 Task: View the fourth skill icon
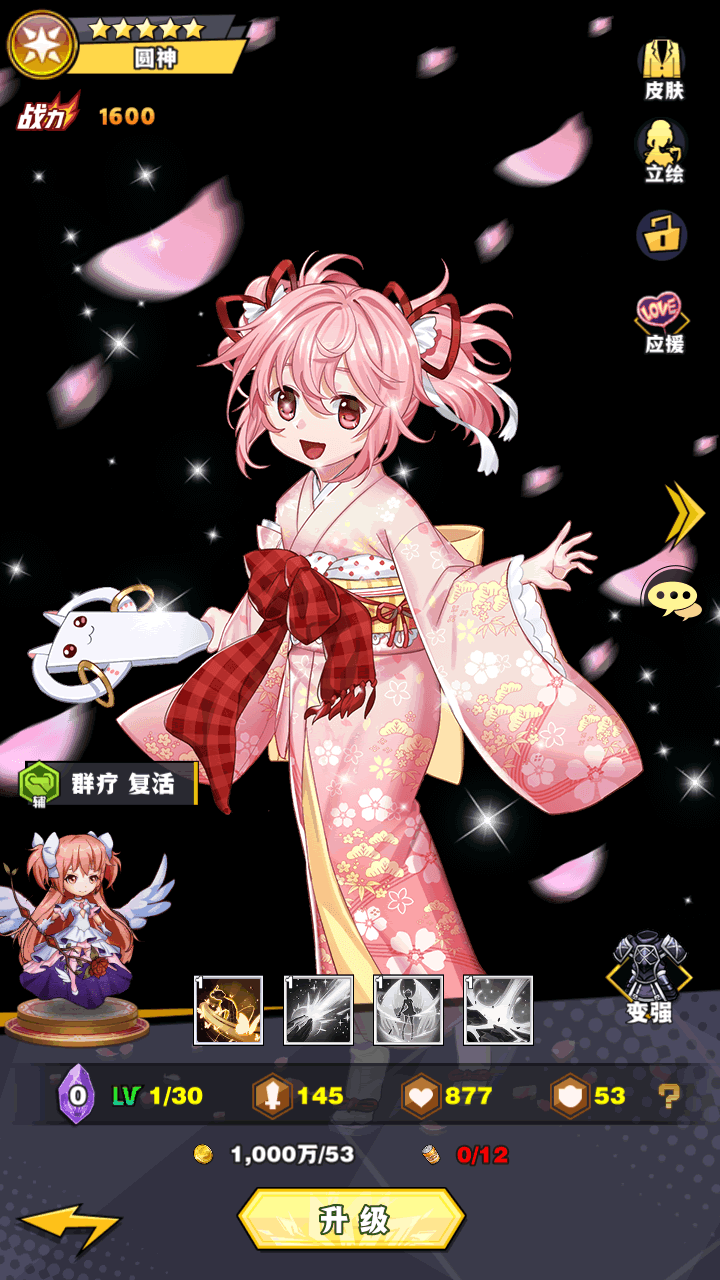coord(498,1010)
